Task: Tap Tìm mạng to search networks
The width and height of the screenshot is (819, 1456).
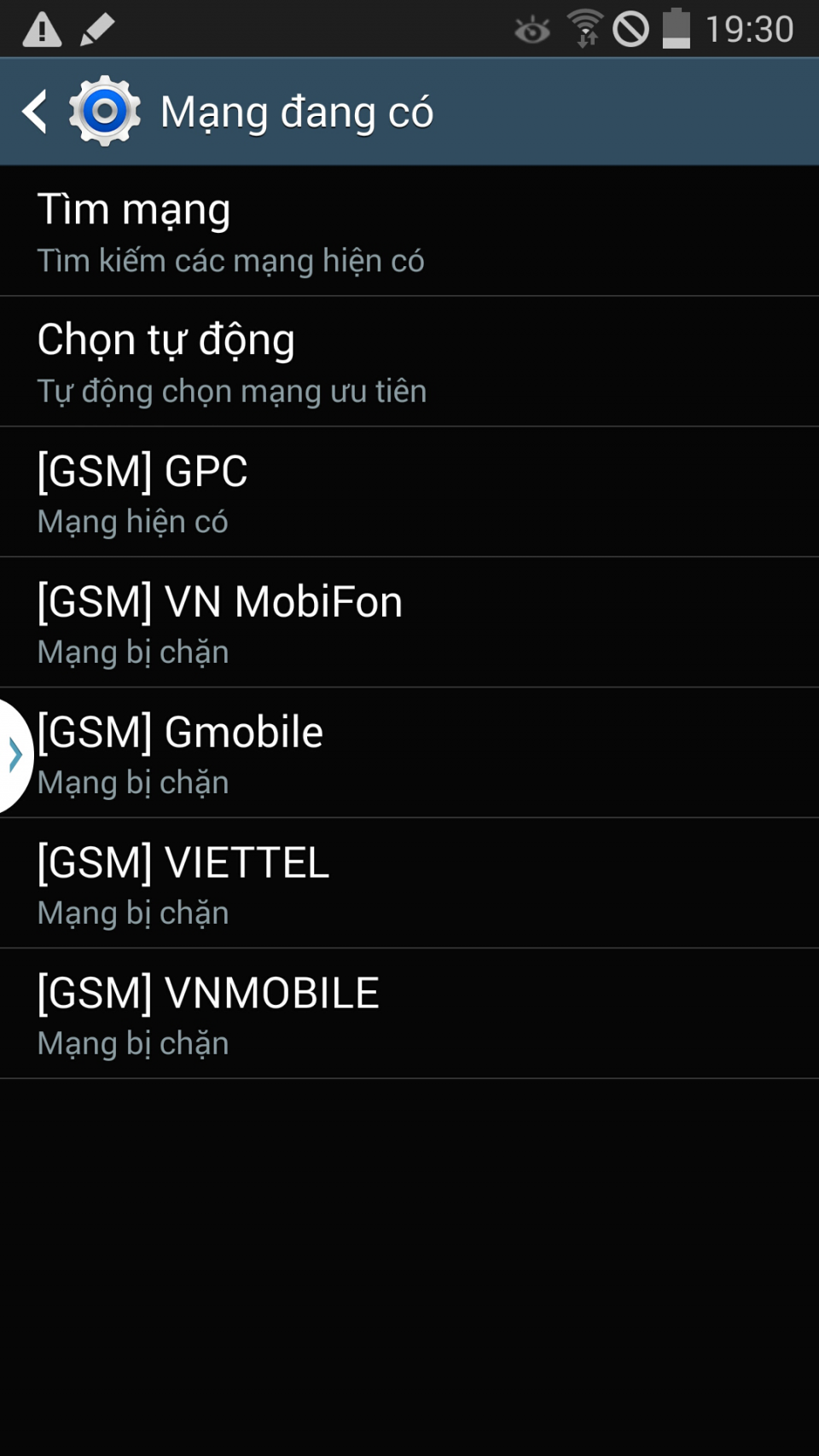Action: (x=409, y=231)
